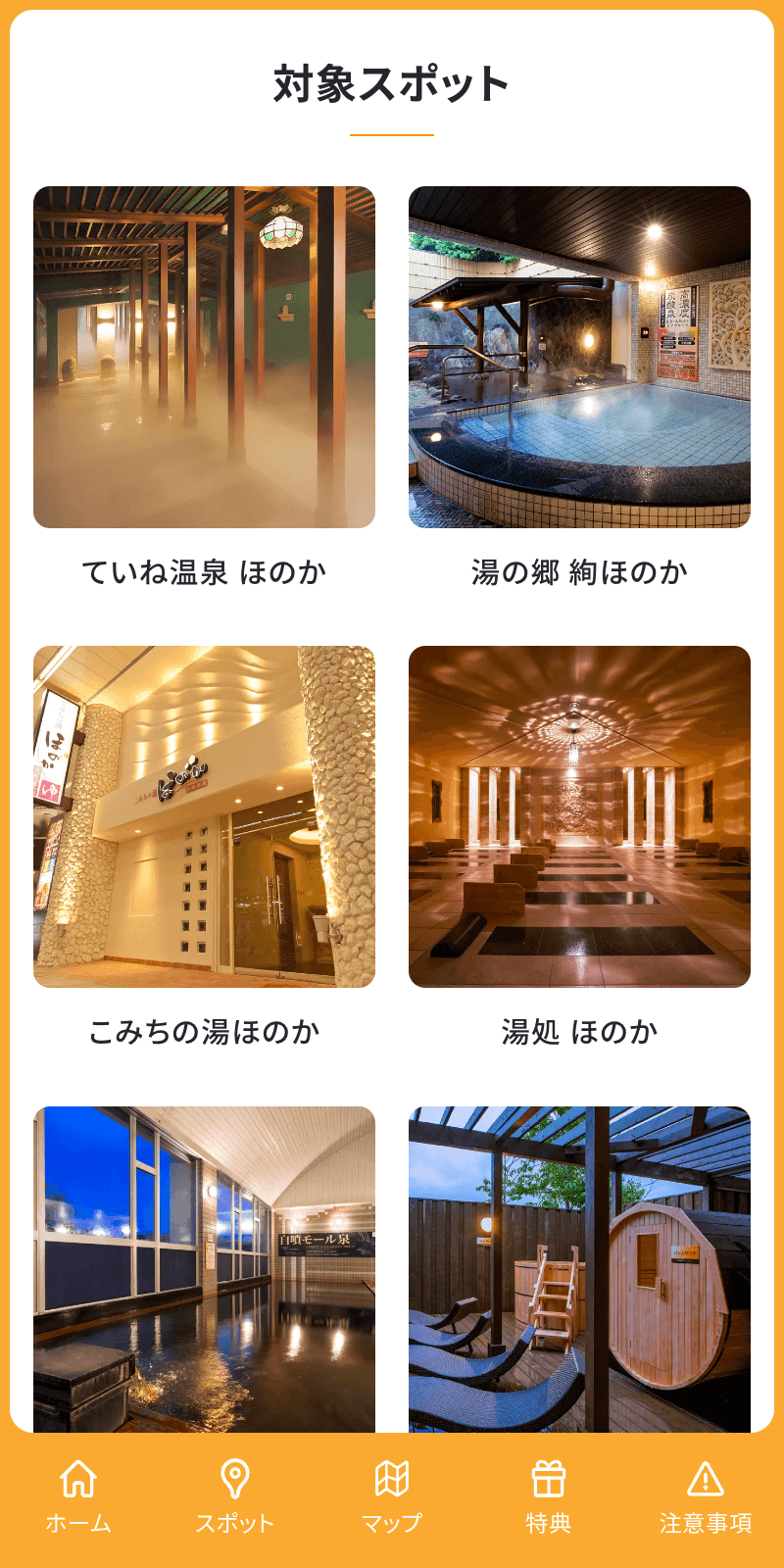
Task: Open the マップ map icon
Action: point(392,1476)
